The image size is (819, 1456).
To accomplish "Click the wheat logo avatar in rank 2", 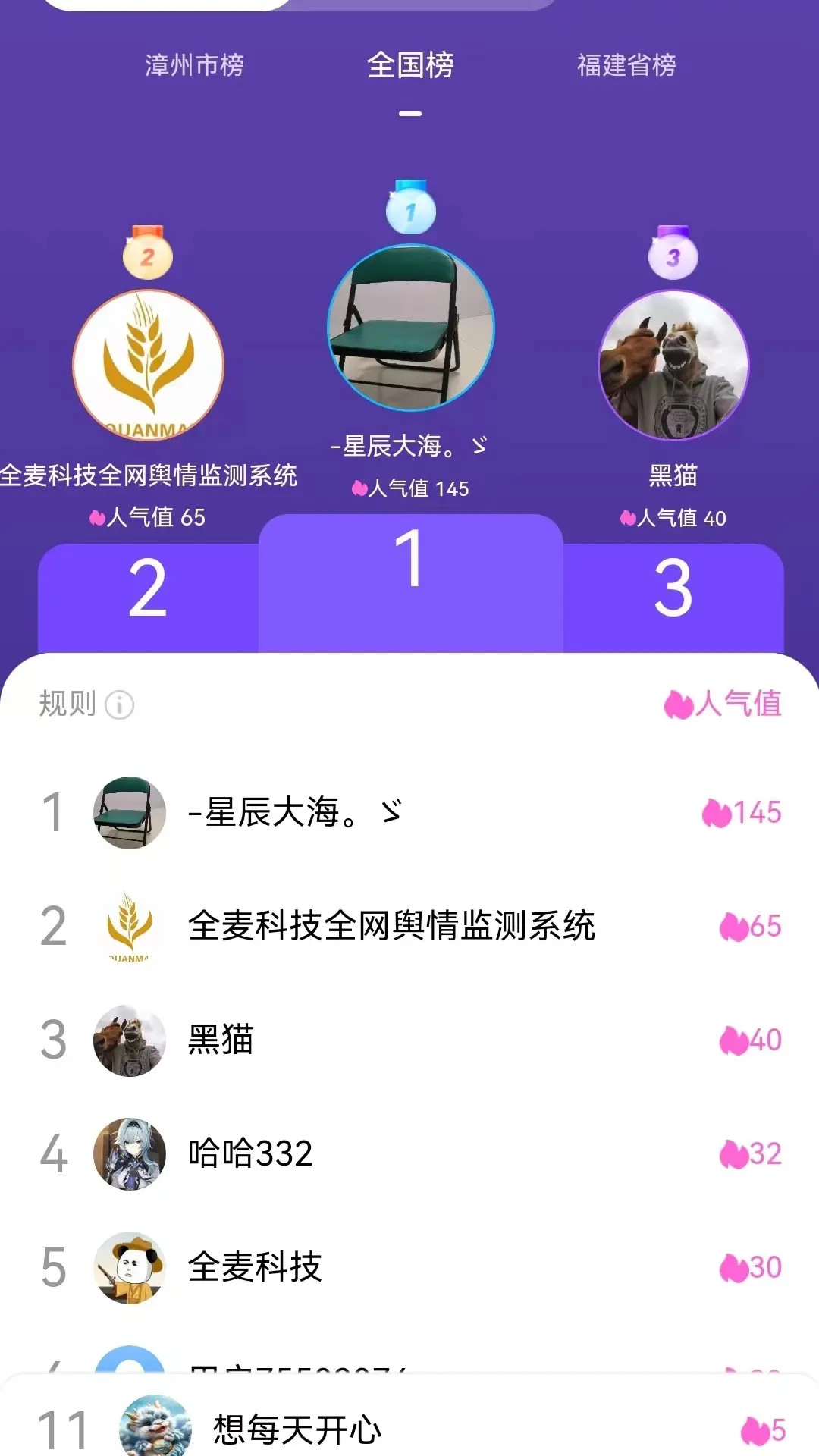I will pos(149,367).
